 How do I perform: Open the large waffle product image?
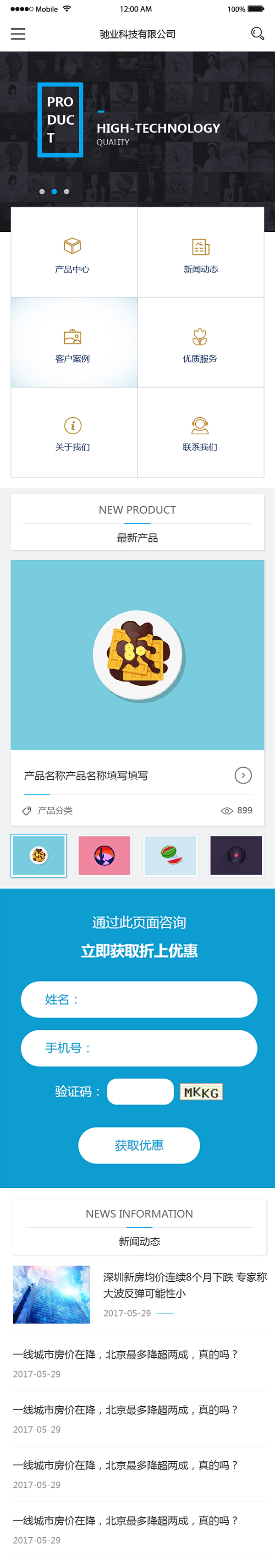click(x=137, y=654)
